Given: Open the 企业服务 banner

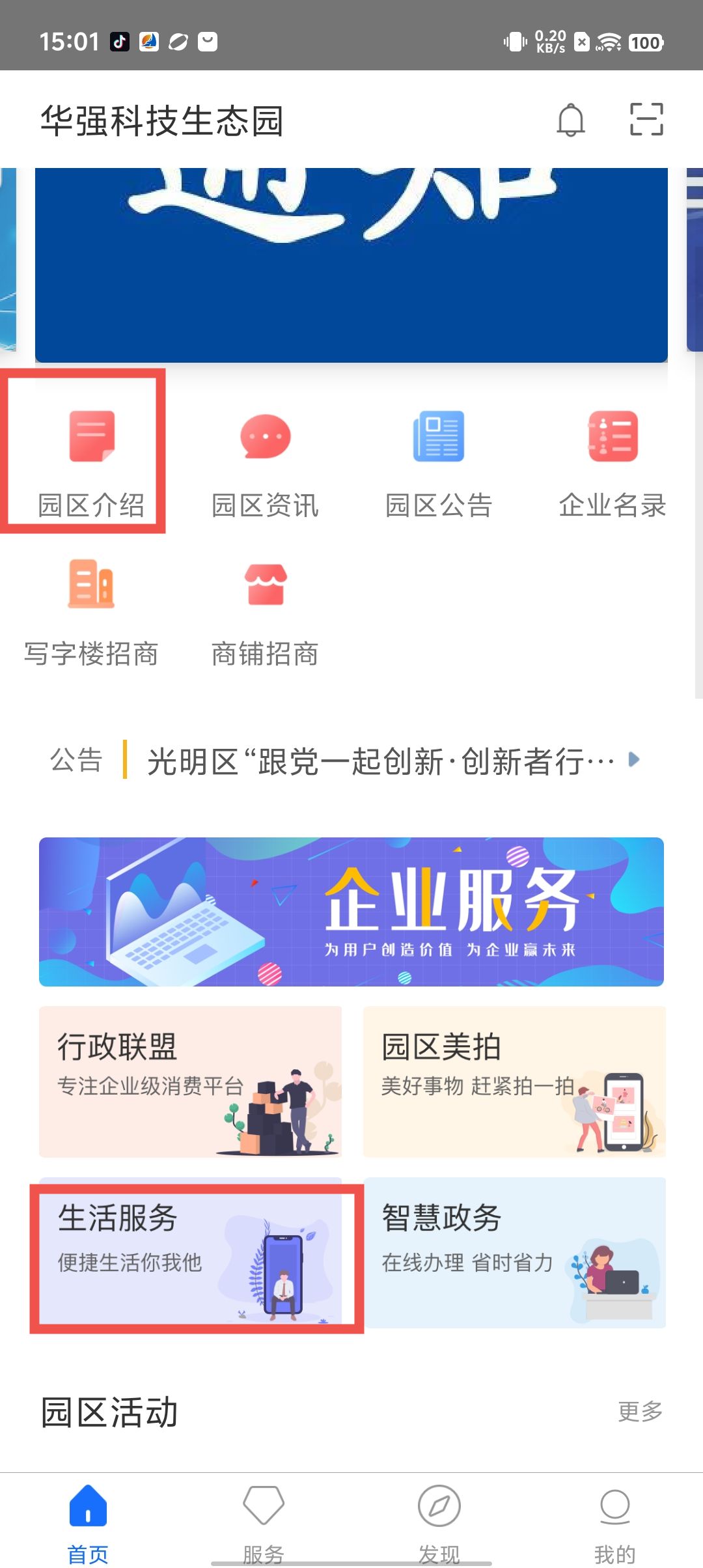Looking at the screenshot, I should click(351, 912).
